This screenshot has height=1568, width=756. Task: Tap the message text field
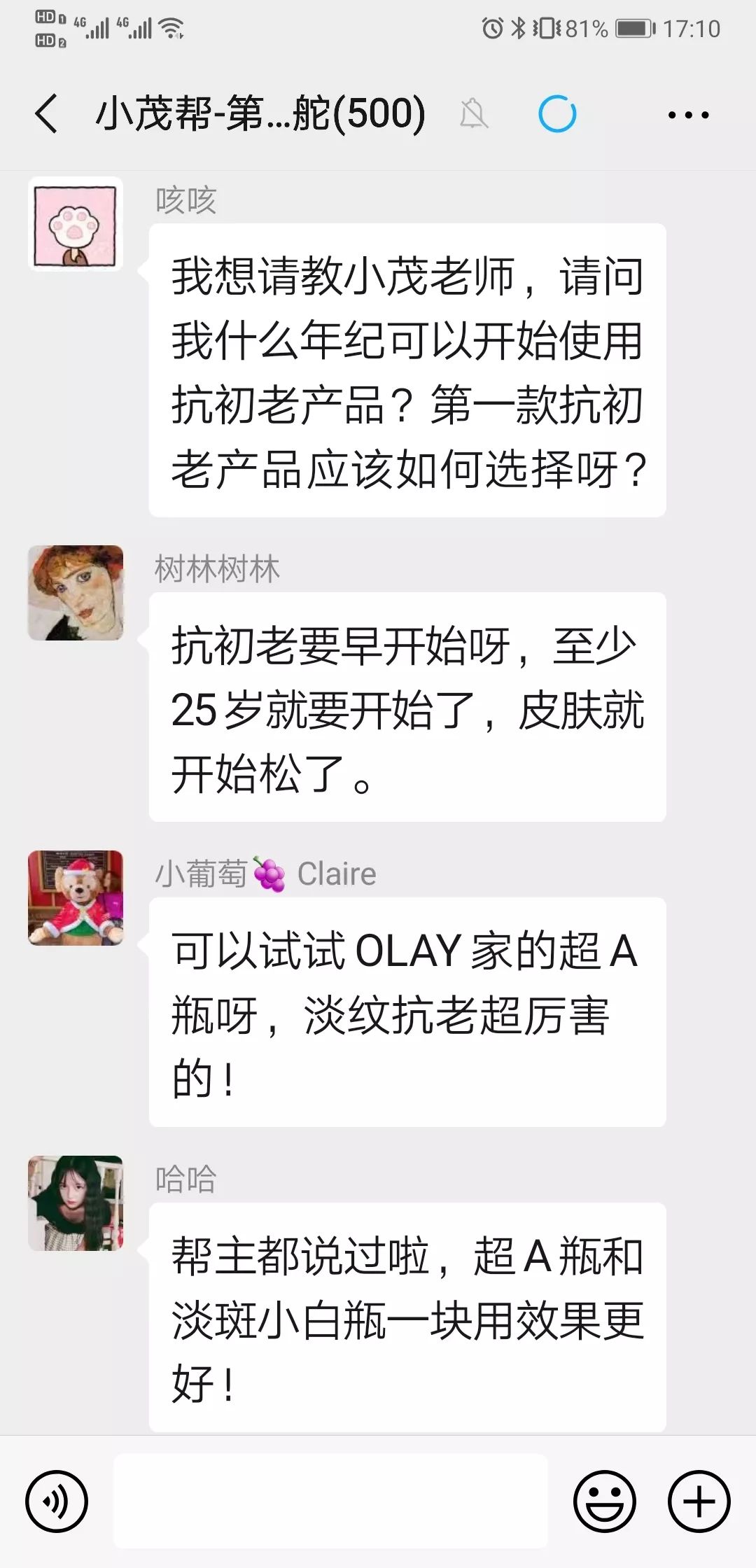[x=330, y=1501]
